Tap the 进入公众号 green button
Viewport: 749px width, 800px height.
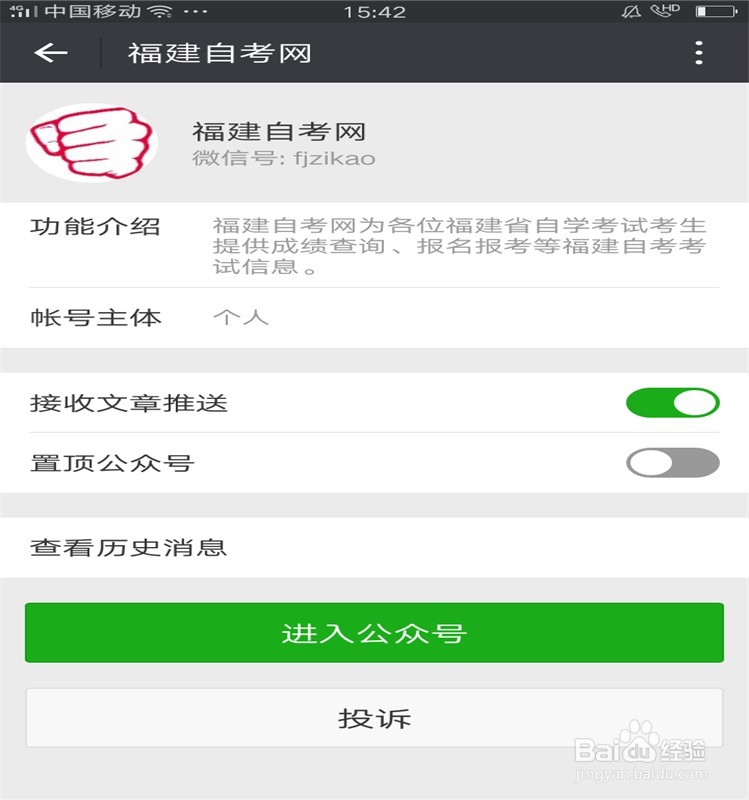[x=374, y=631]
